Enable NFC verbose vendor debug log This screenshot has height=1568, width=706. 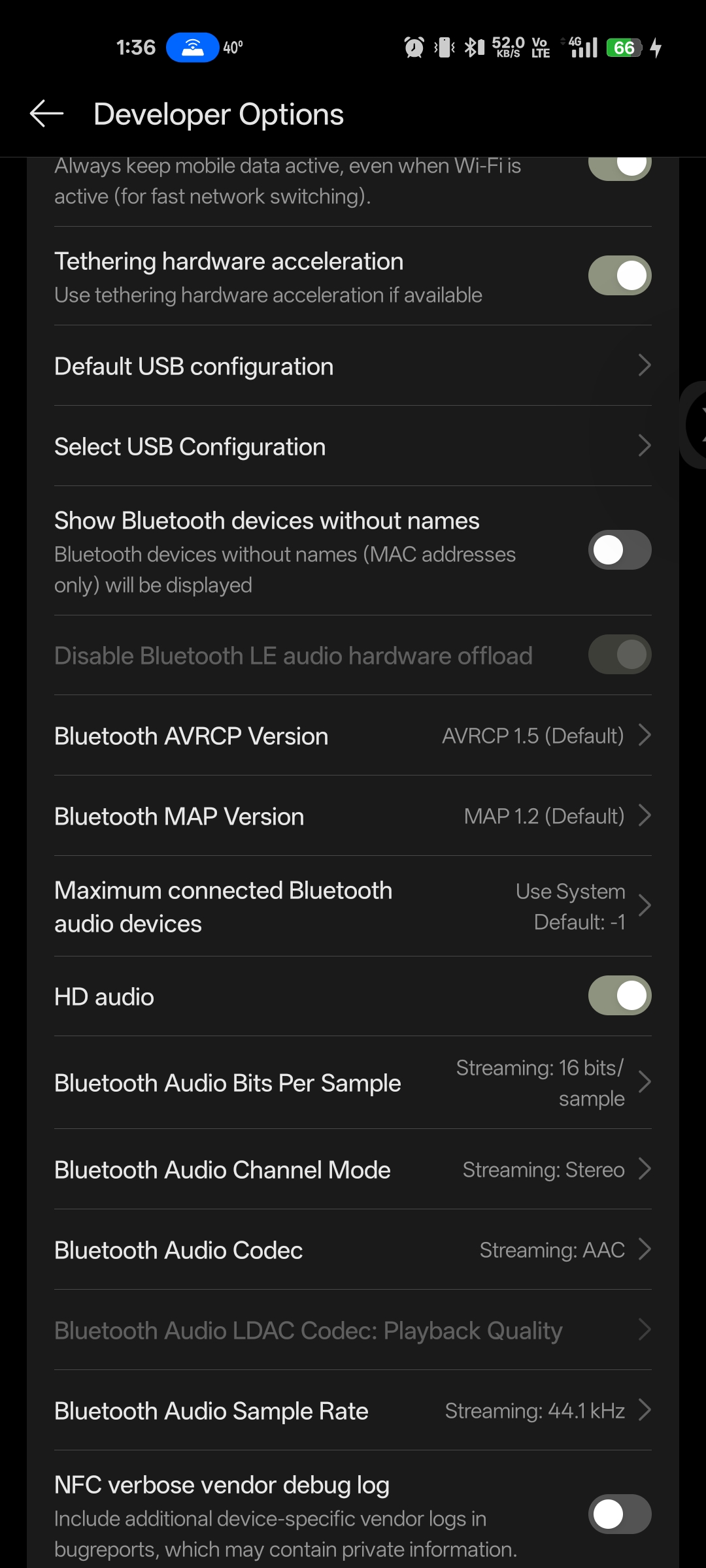(619, 1514)
